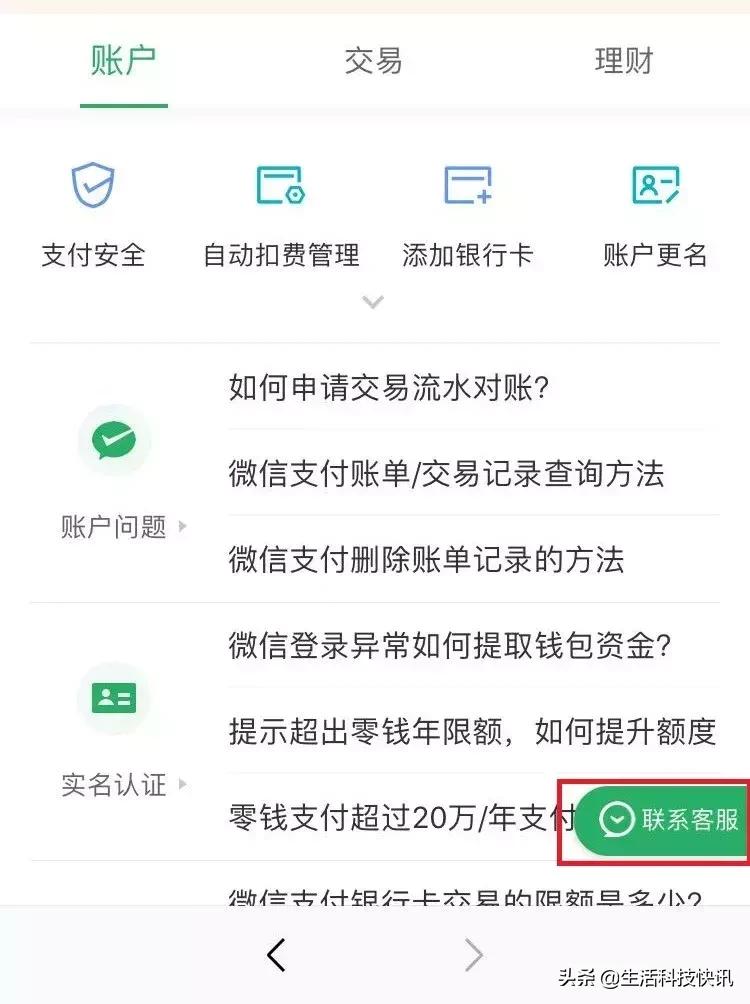Screen dimensions: 750x1004
Task: Click the 账户问题 green chat icon
Action: 115,438
